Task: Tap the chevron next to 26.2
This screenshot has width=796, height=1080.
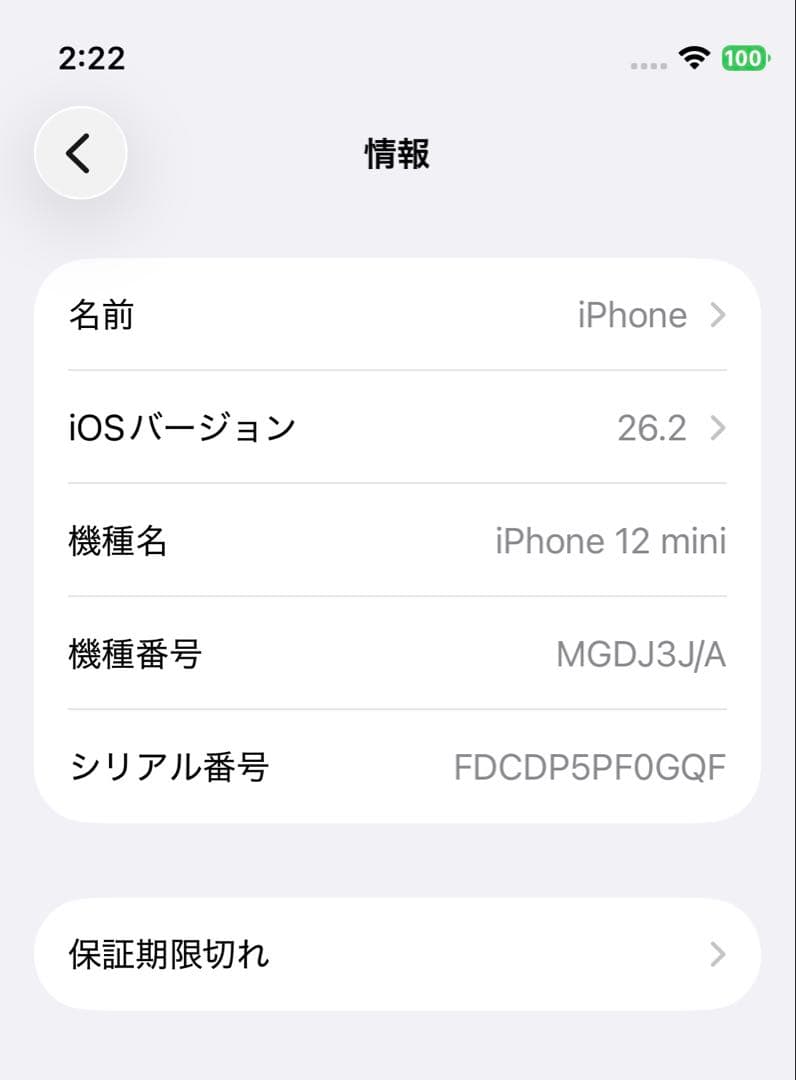Action: (x=717, y=428)
